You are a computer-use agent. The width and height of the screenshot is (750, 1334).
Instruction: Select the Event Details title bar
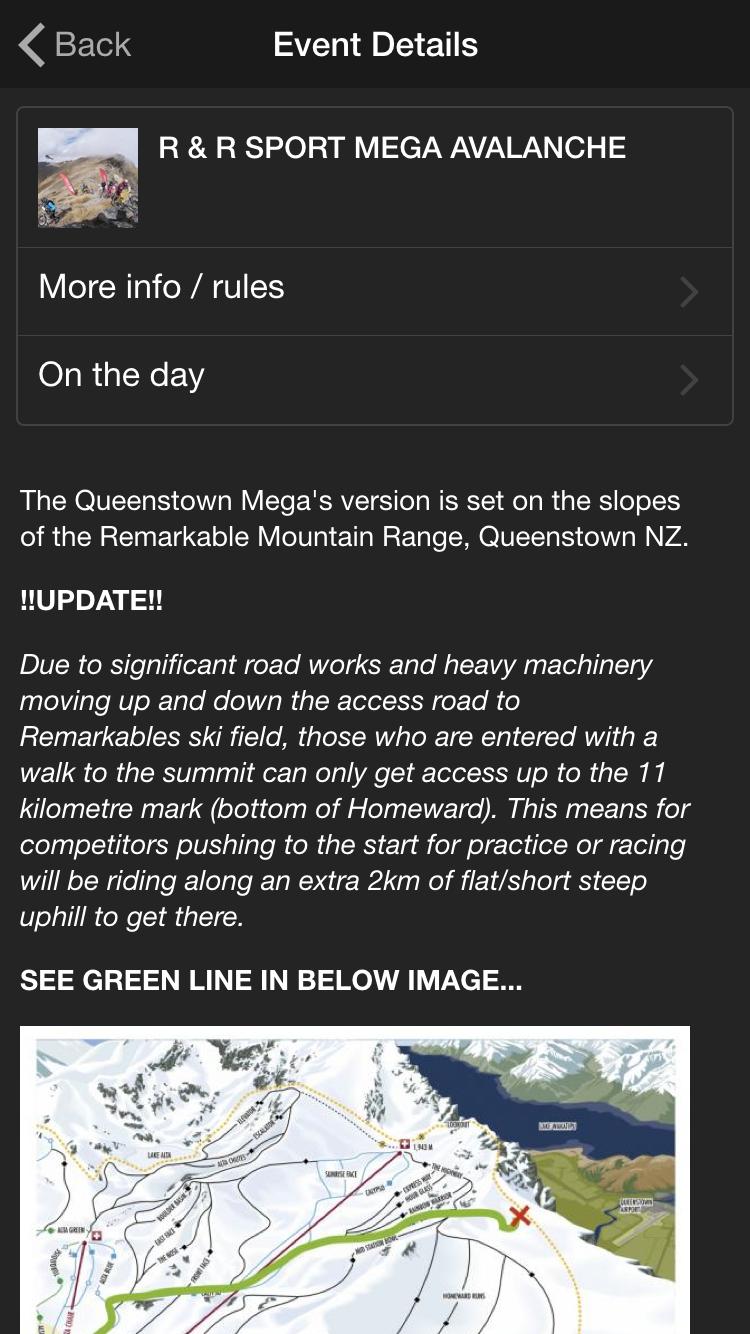pyautogui.click(x=375, y=43)
